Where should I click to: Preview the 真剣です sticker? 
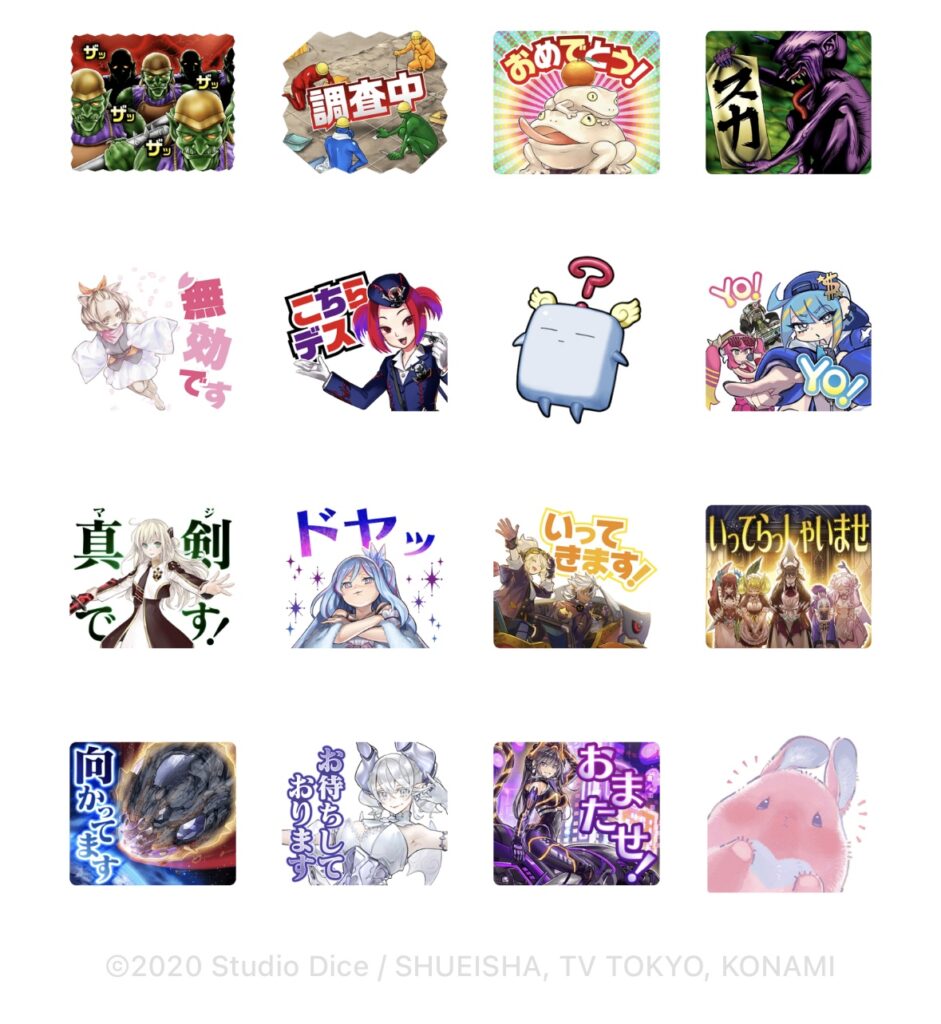153,576
